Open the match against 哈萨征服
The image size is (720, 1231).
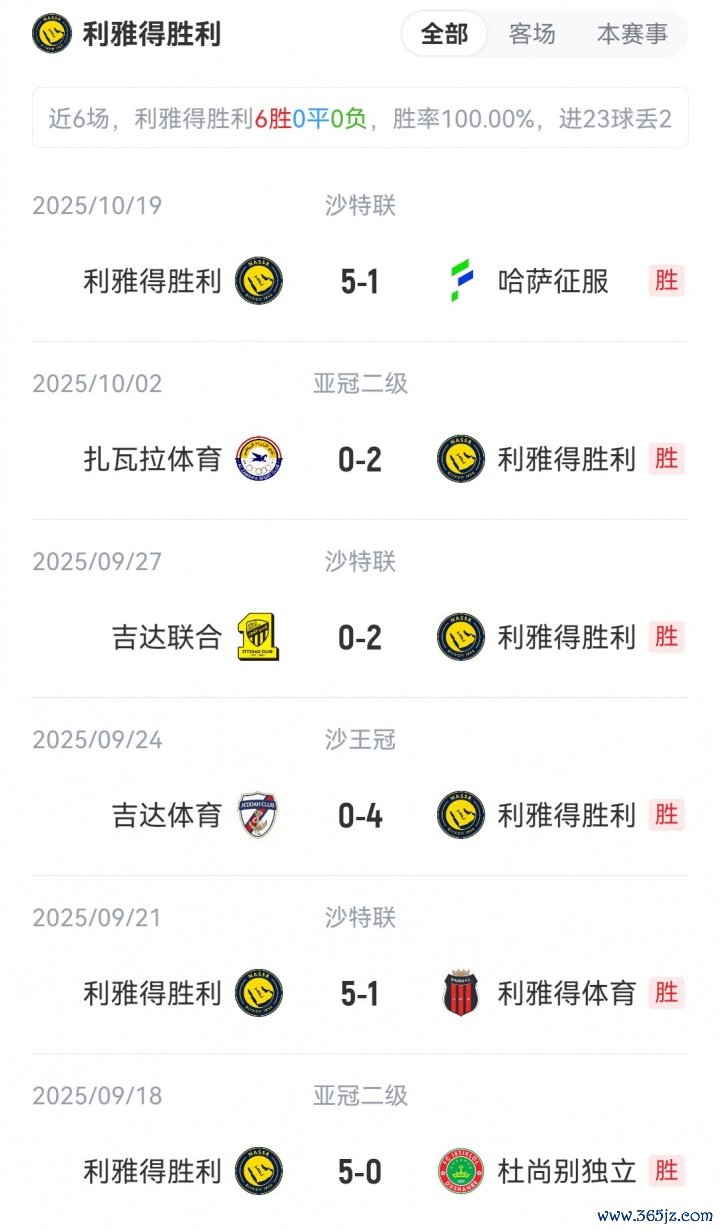pos(360,281)
